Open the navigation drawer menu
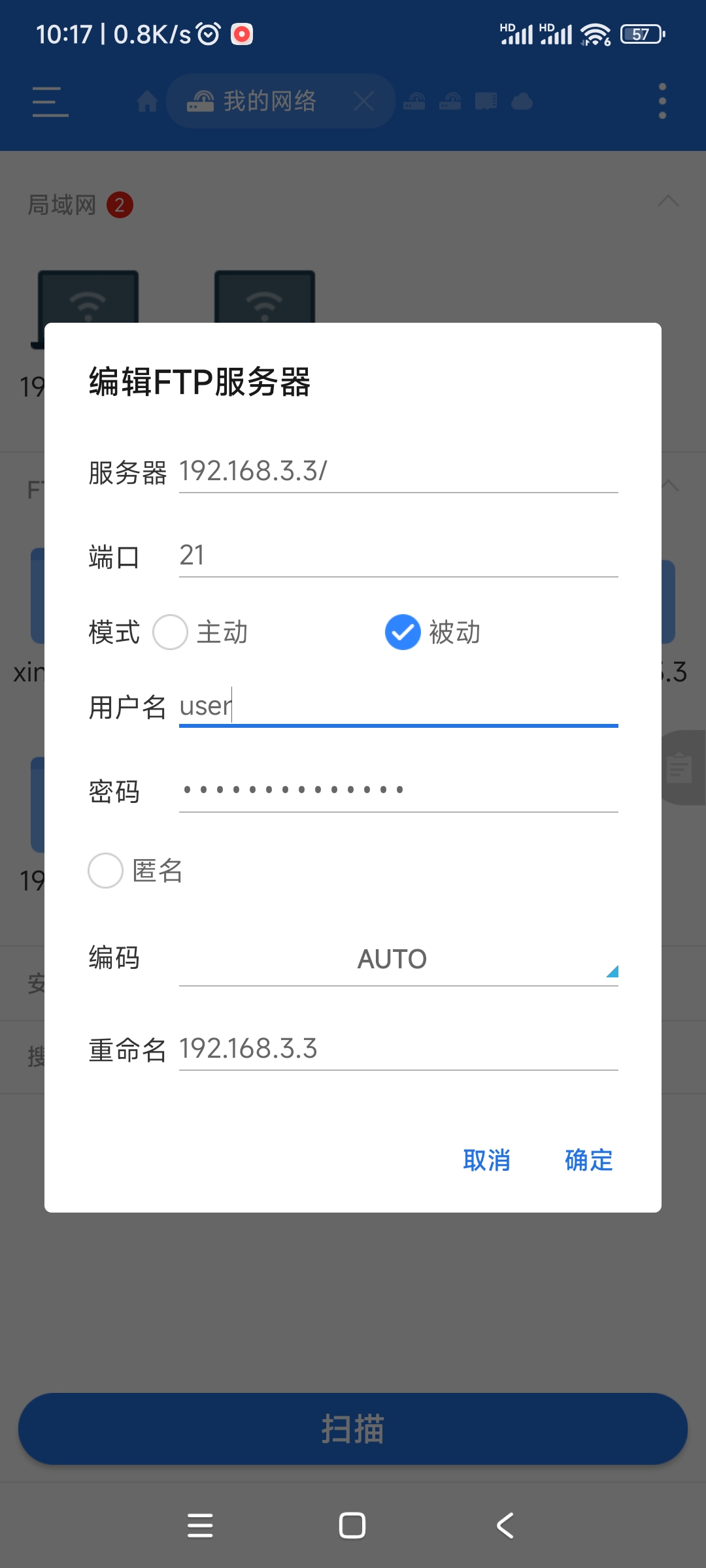Viewport: 706px width, 1568px height. coord(49,101)
